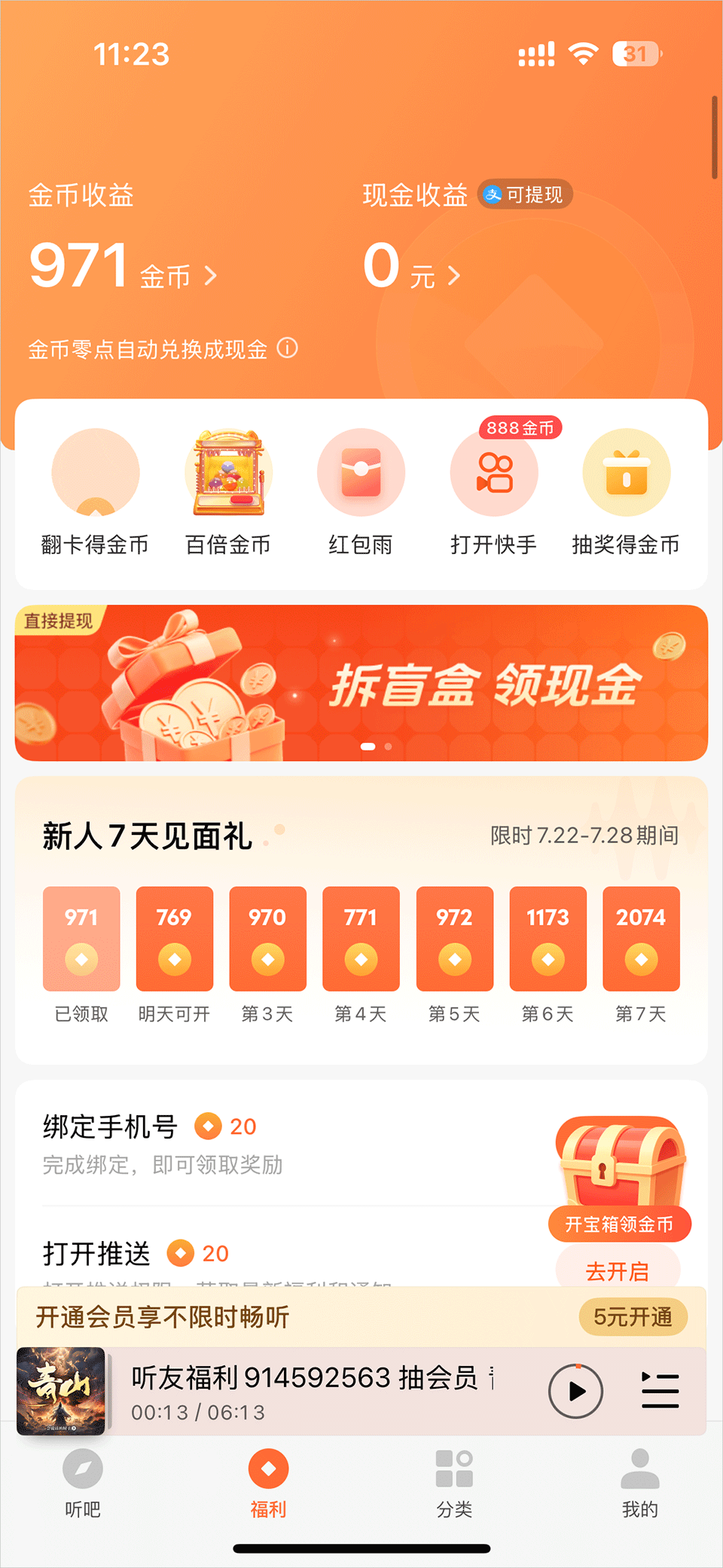Image resolution: width=723 pixels, height=1568 pixels.
Task: Open the playlist queue icon
Action: click(660, 1391)
